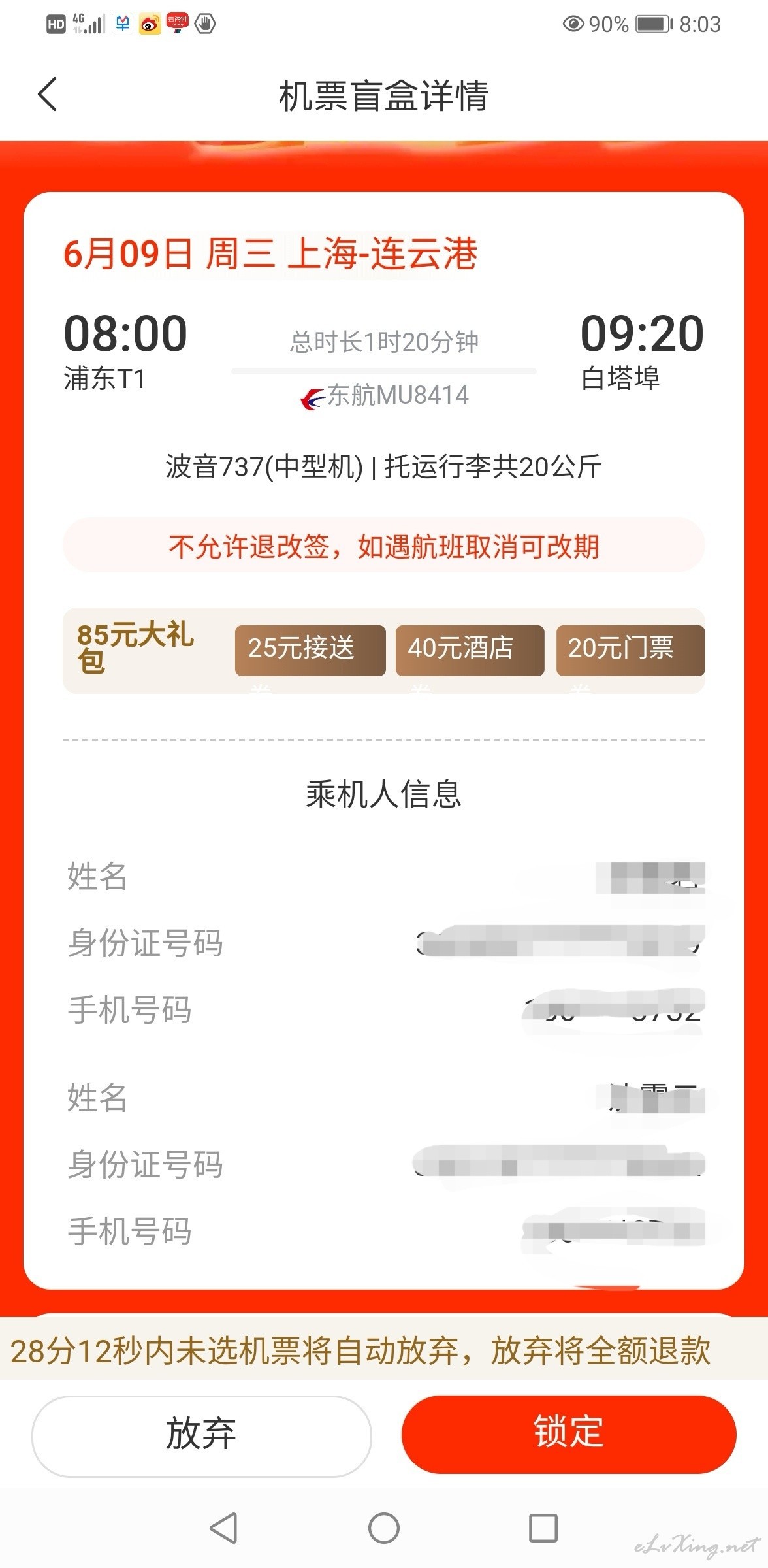Select the 25元接送 coupon
Image resolution: width=768 pixels, height=1568 pixels.
[310, 650]
